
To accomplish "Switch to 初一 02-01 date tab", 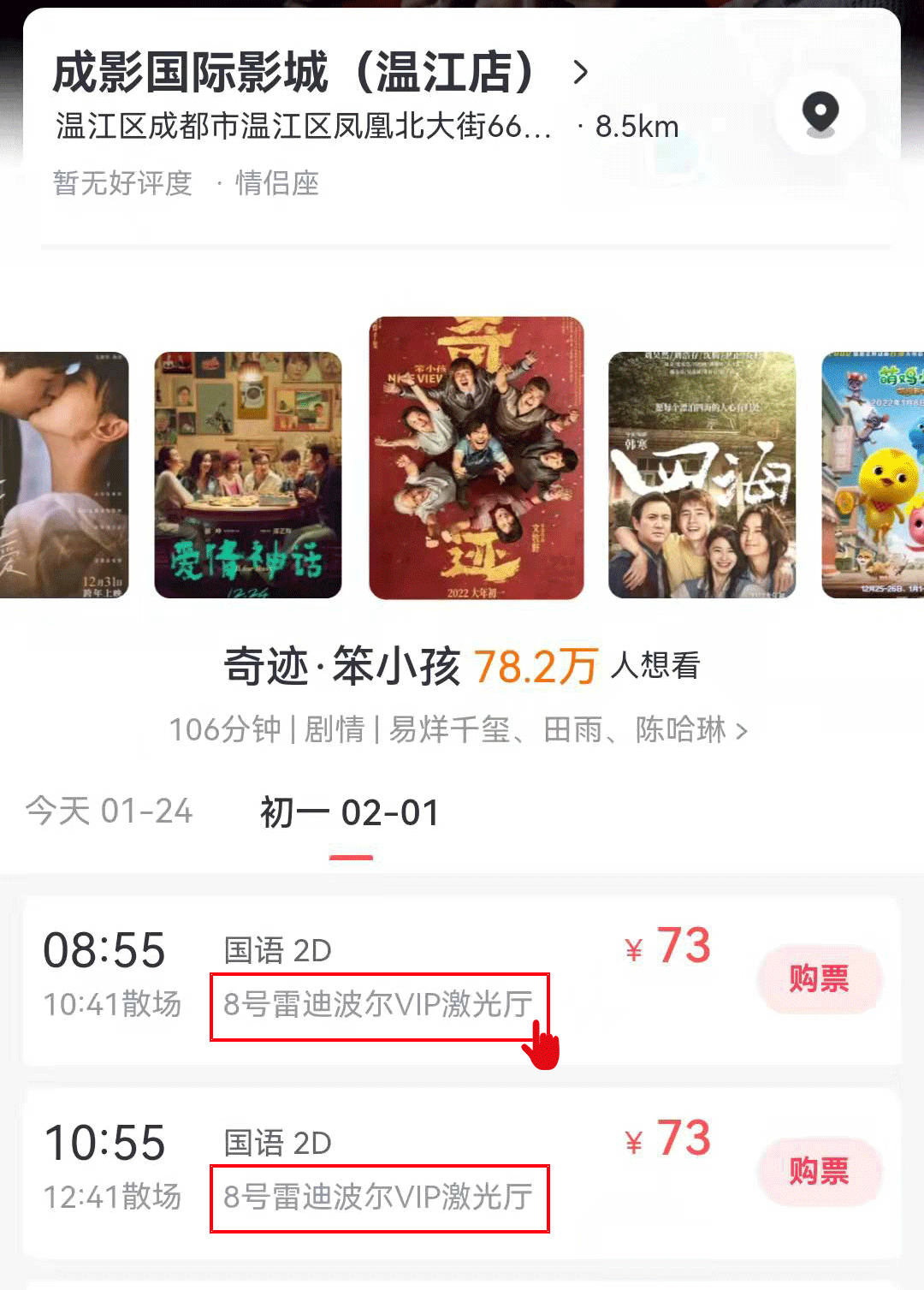I will coord(350,813).
